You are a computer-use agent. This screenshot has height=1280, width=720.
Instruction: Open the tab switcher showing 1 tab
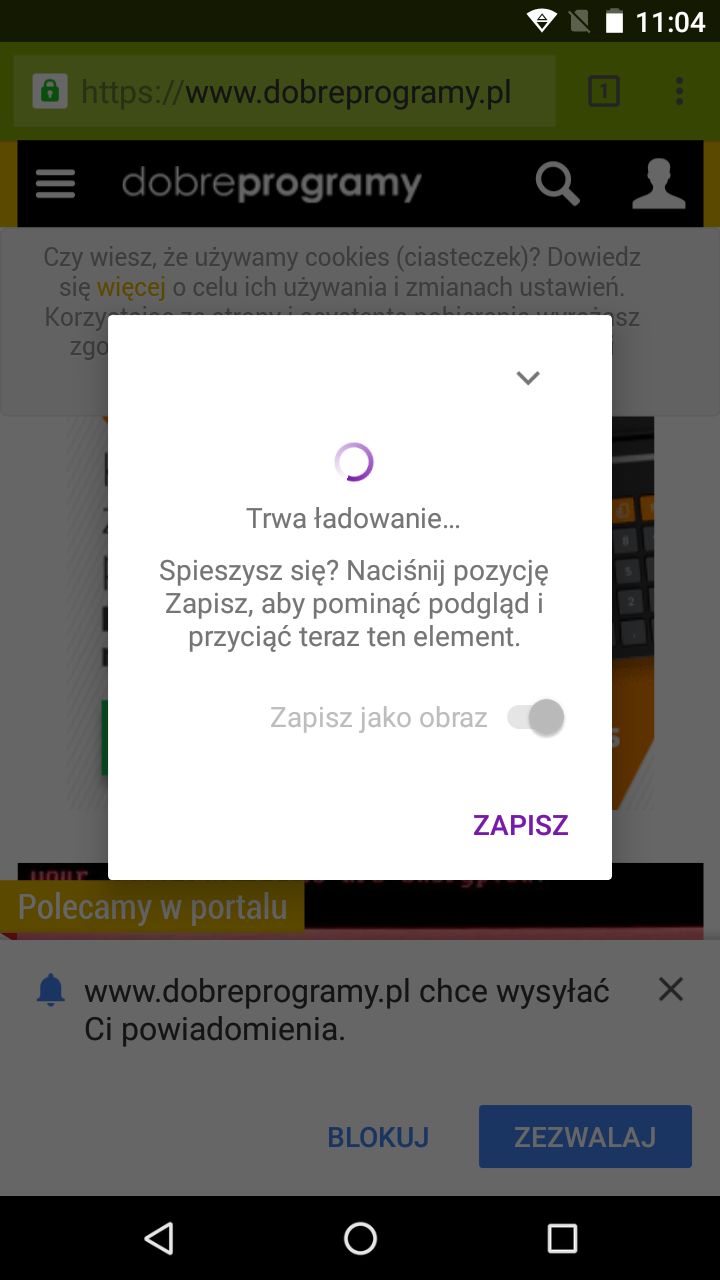604,91
